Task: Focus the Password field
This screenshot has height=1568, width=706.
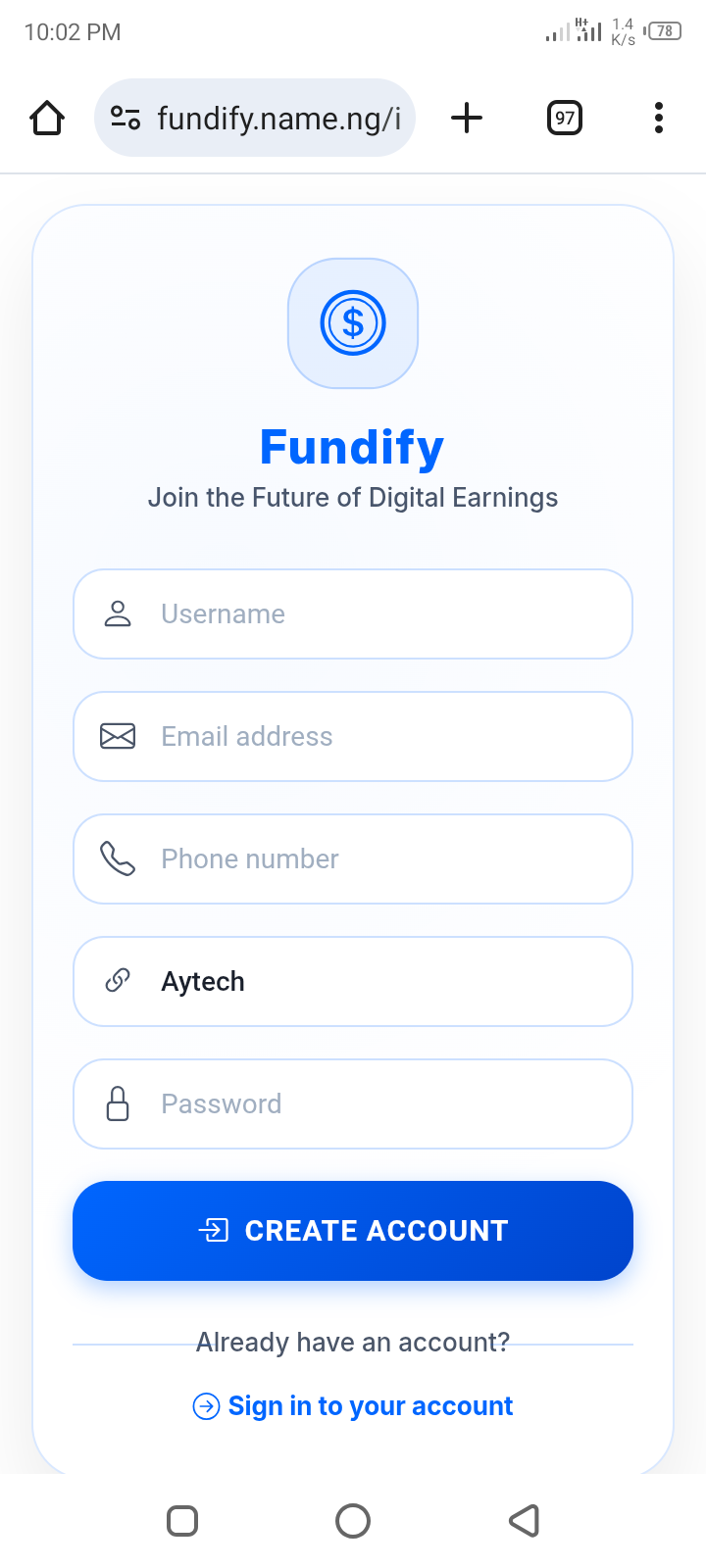Action: point(353,1104)
